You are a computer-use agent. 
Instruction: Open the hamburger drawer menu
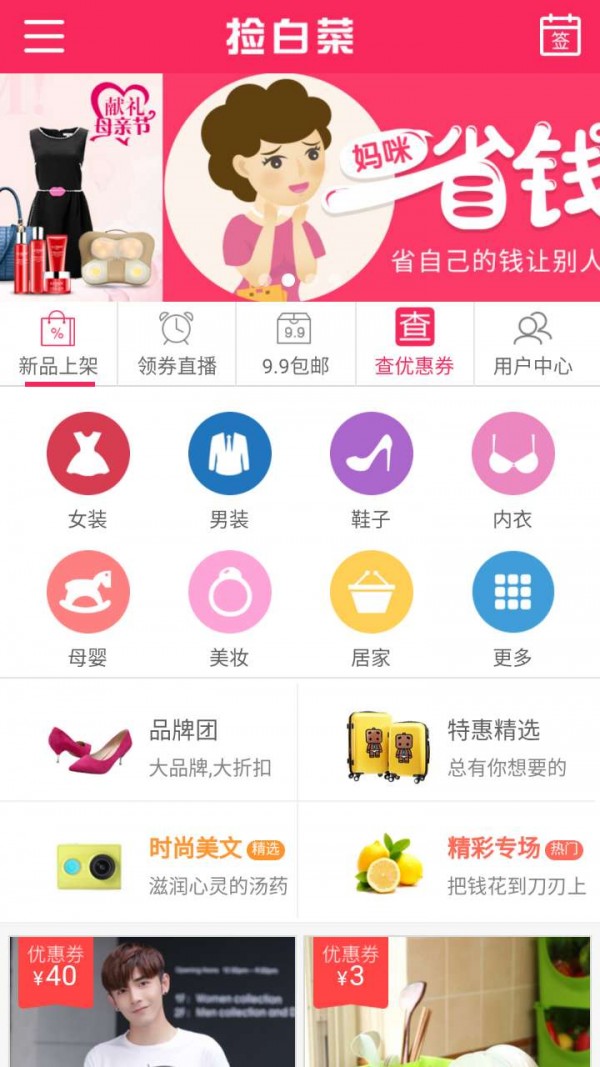coord(44,36)
